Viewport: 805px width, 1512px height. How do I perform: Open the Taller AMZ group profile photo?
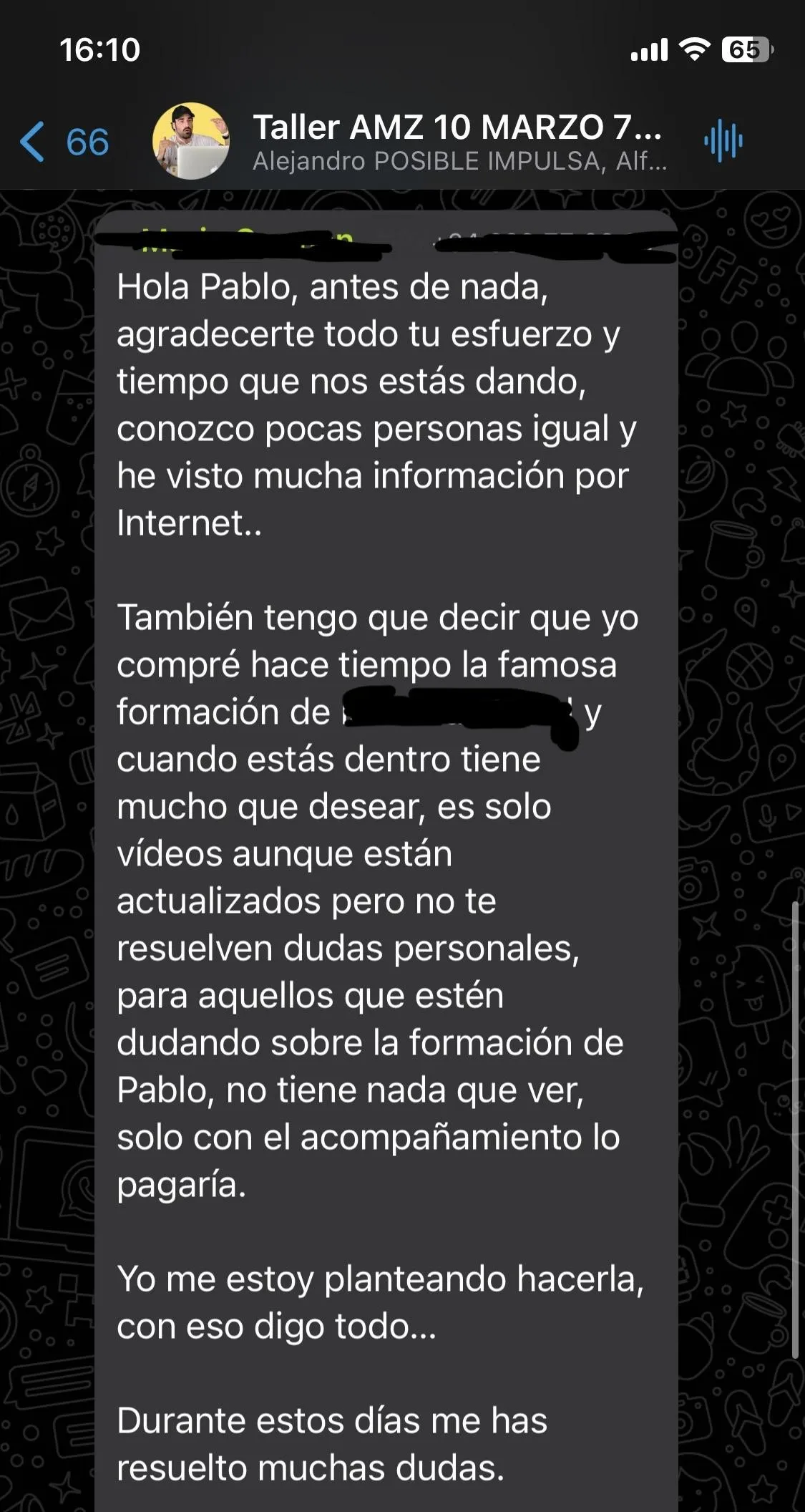tap(190, 141)
